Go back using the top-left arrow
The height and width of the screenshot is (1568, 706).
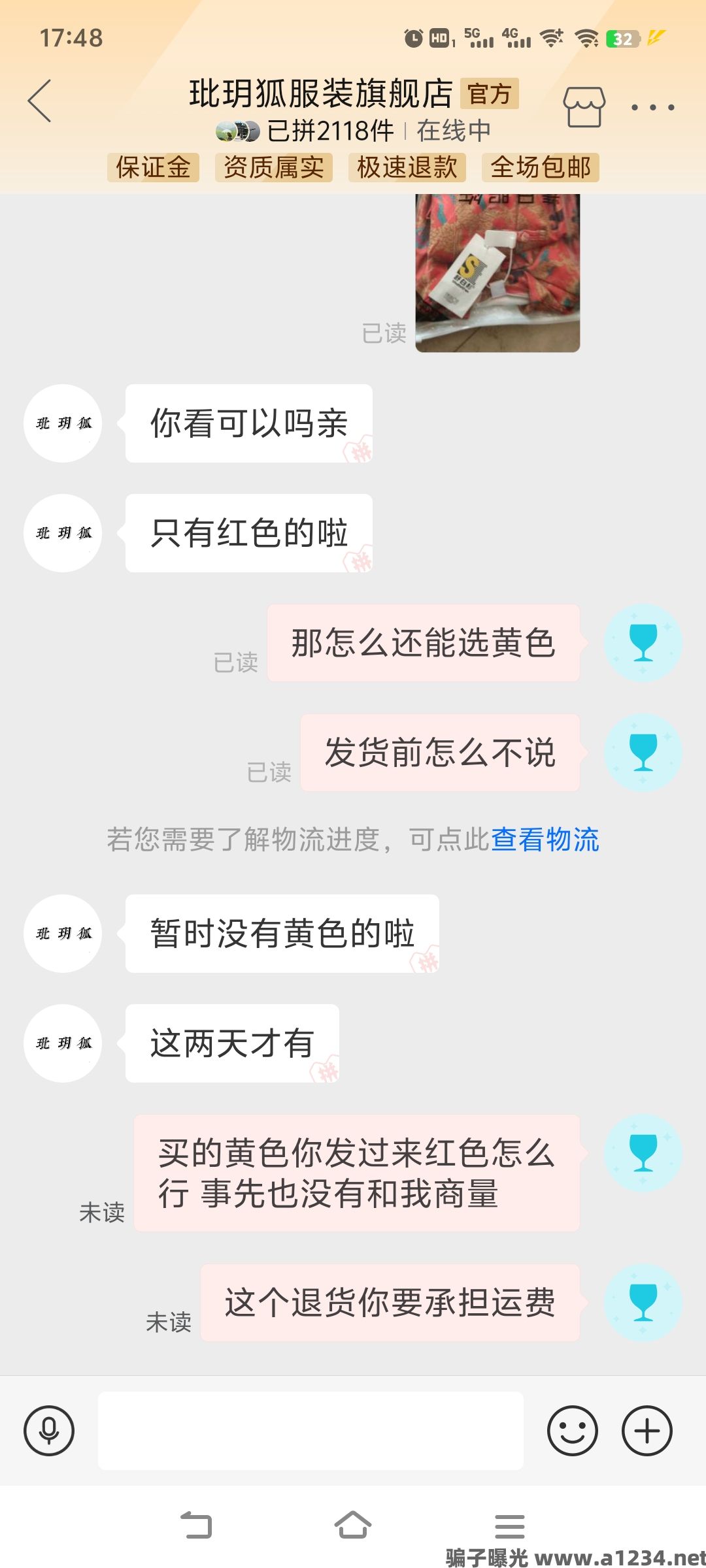[40, 101]
